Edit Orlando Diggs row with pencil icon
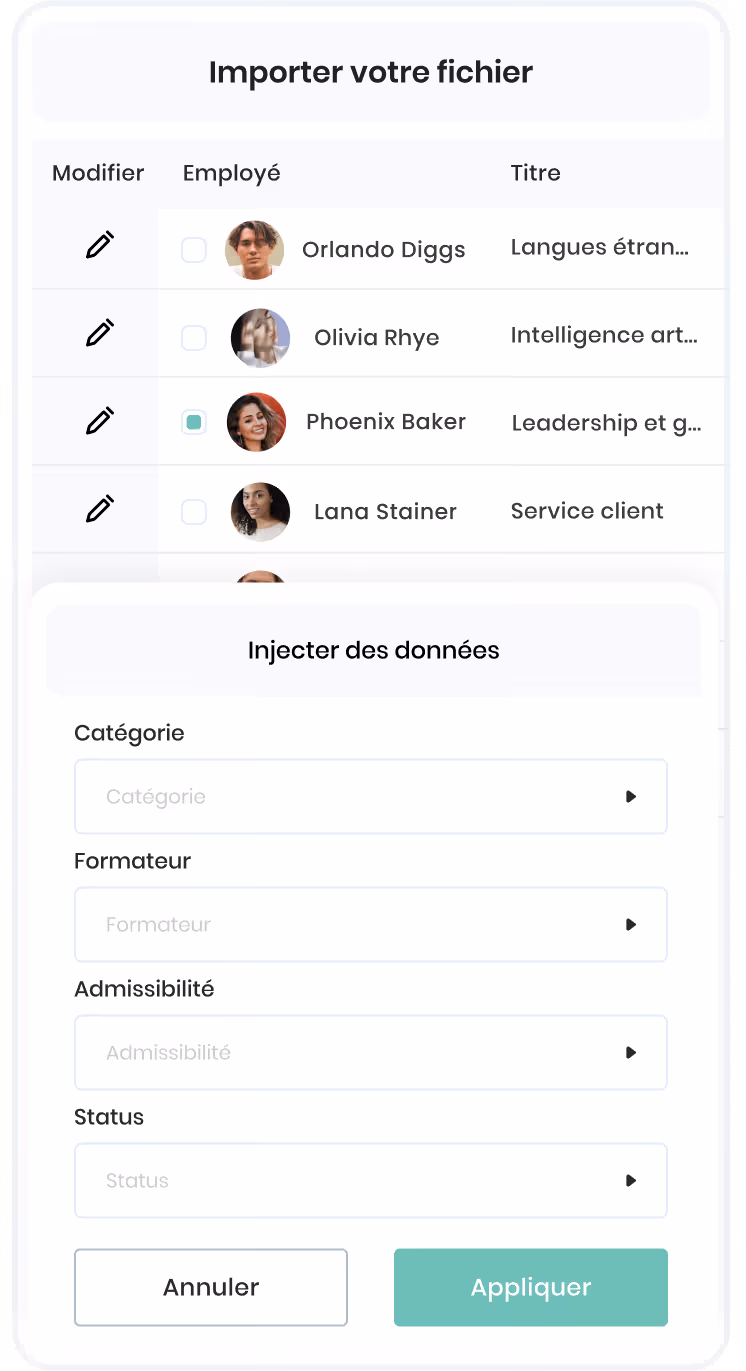746x1371 pixels. (99, 245)
